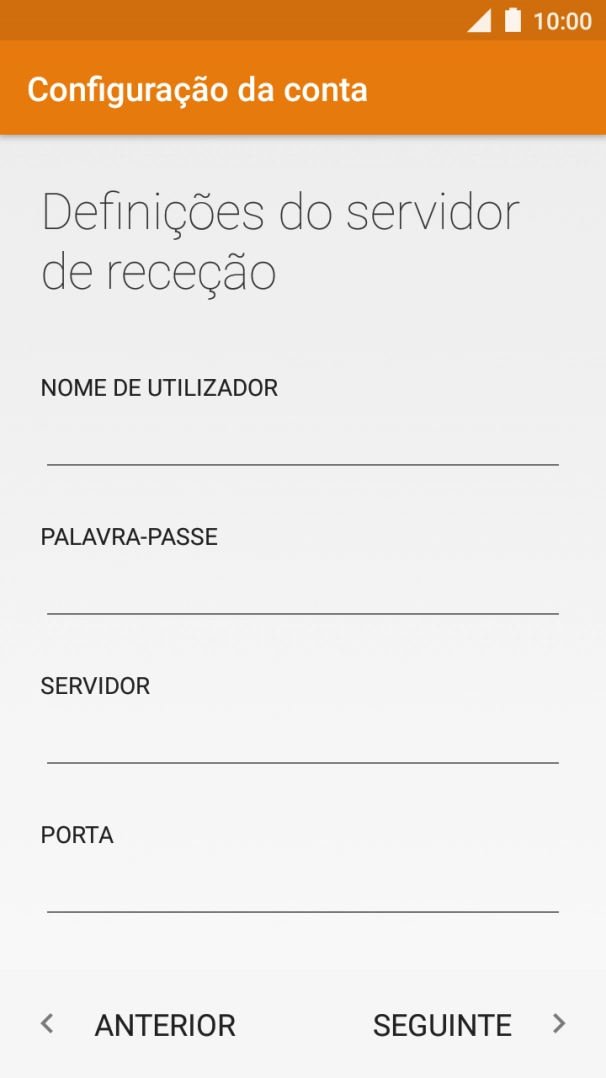
Task: Continue with the Seguinte button
Action: coord(468,1025)
